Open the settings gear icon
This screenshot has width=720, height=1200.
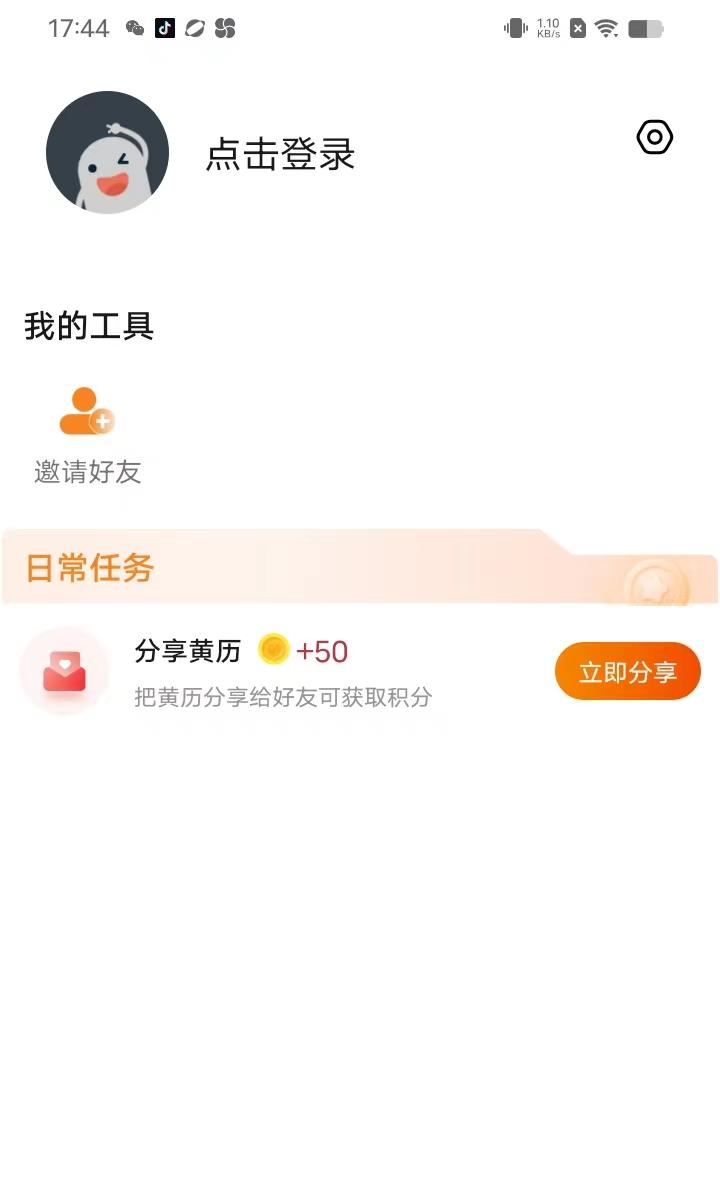pyautogui.click(x=654, y=137)
